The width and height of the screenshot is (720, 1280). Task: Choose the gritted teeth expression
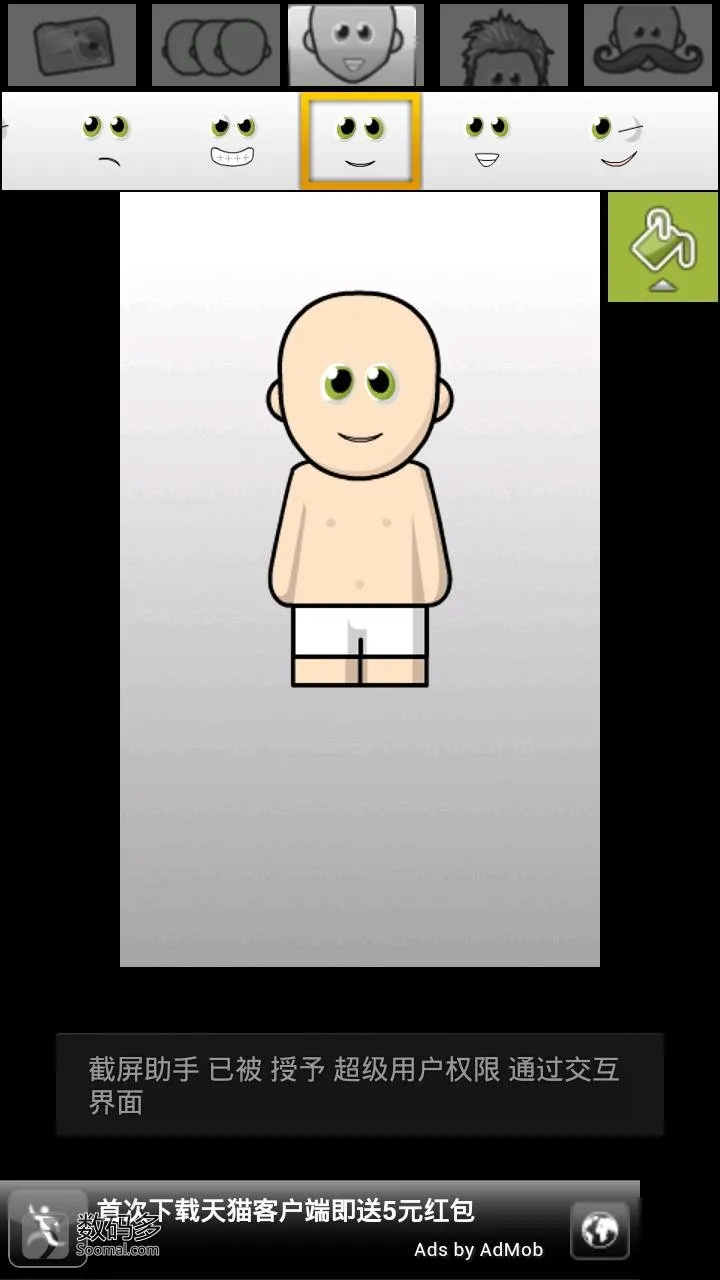pyautogui.click(x=233, y=141)
